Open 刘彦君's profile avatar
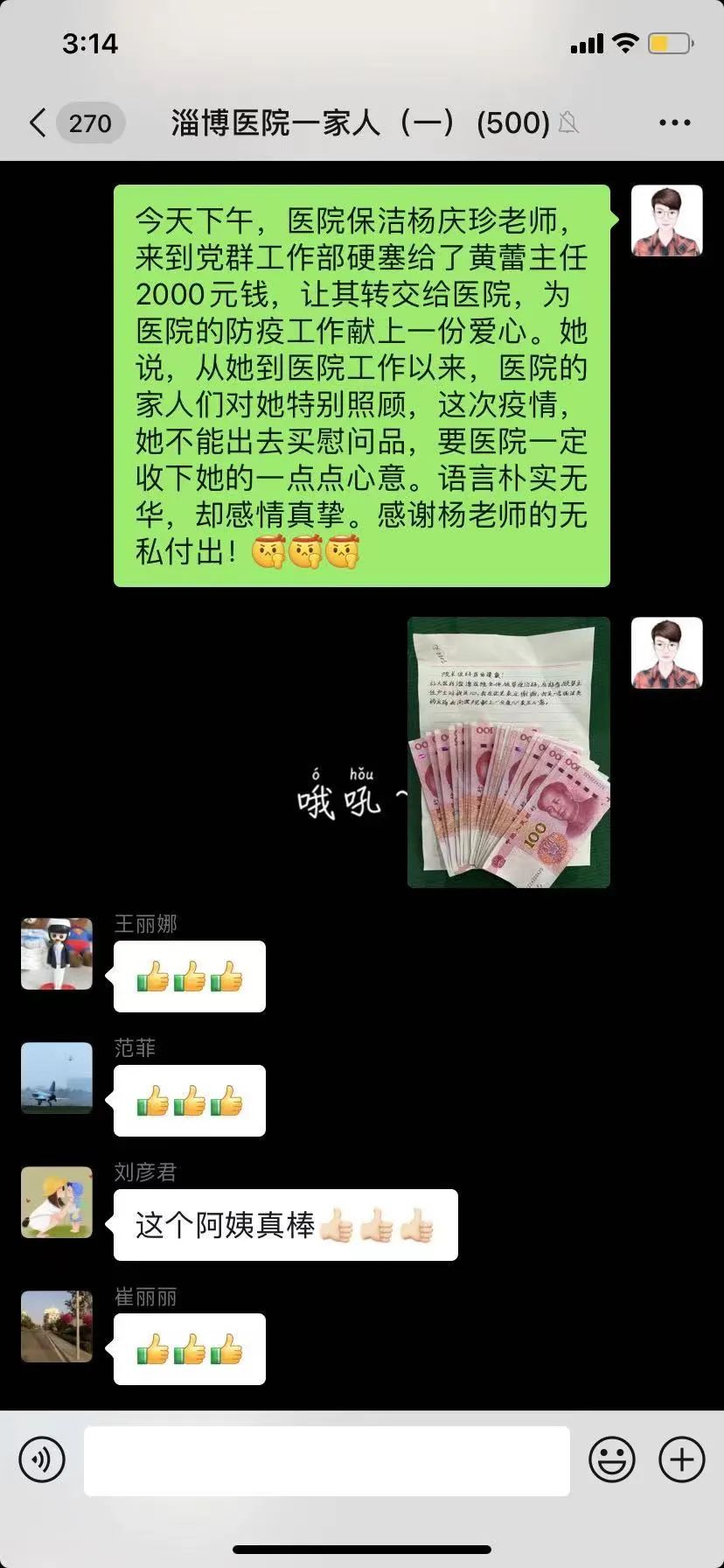 (57, 1202)
